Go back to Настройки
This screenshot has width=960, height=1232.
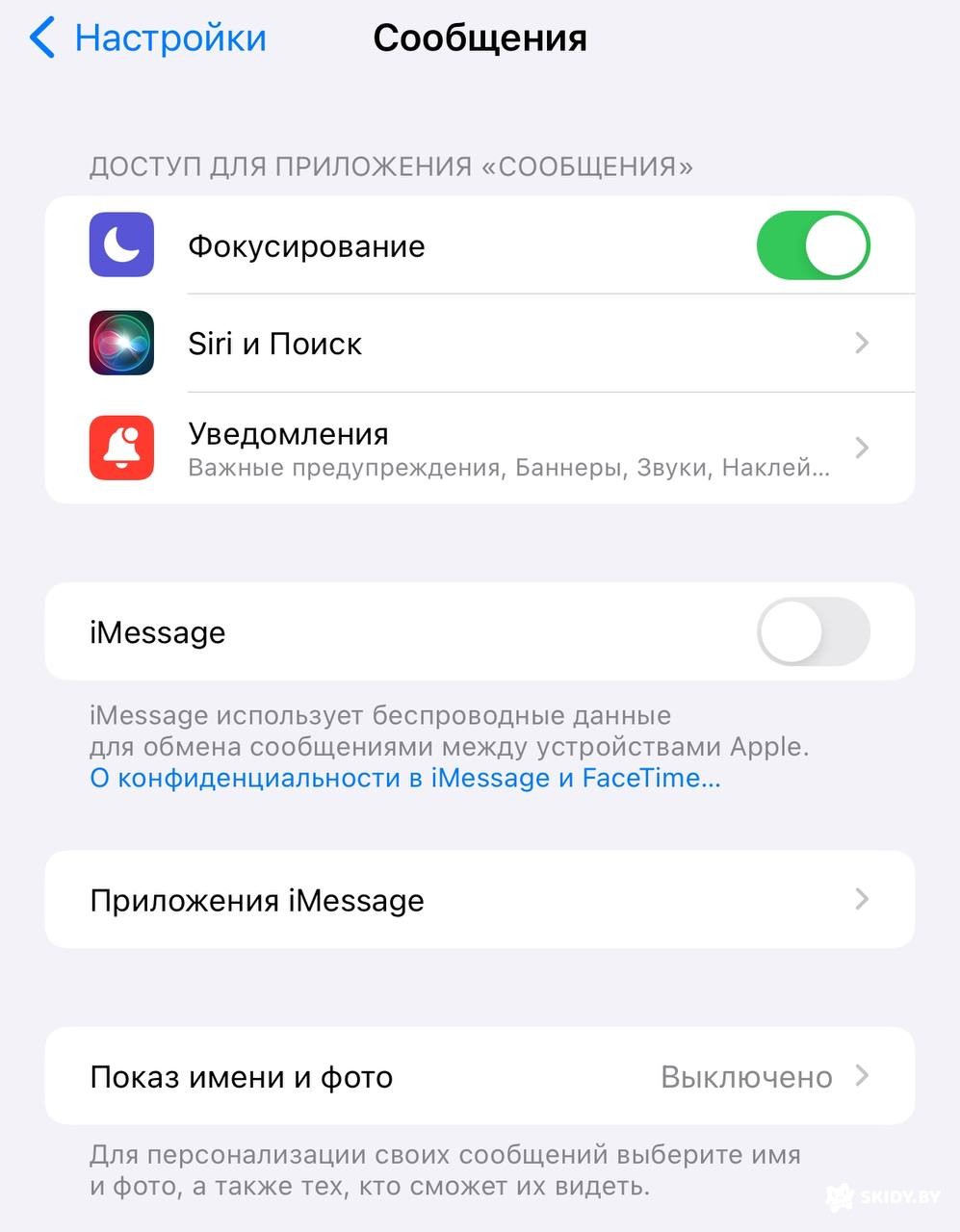point(147,38)
